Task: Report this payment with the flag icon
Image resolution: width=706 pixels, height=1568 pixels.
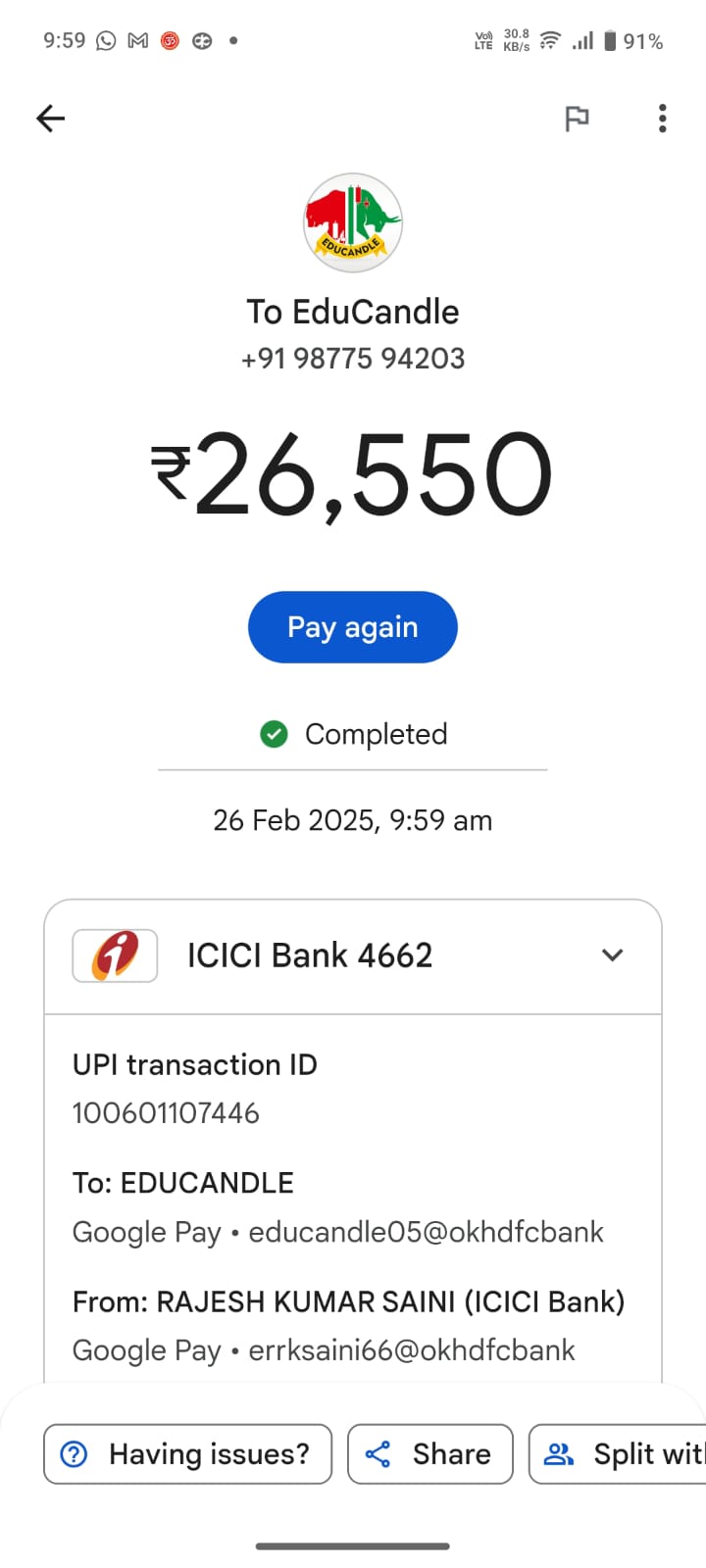Action: (x=577, y=119)
